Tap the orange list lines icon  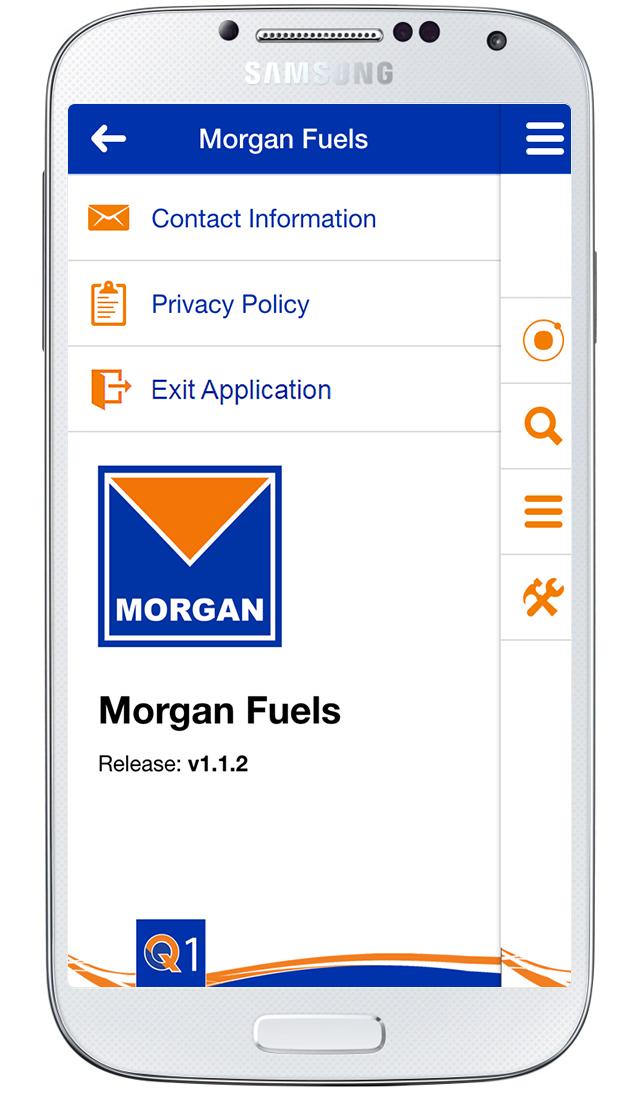click(x=543, y=512)
